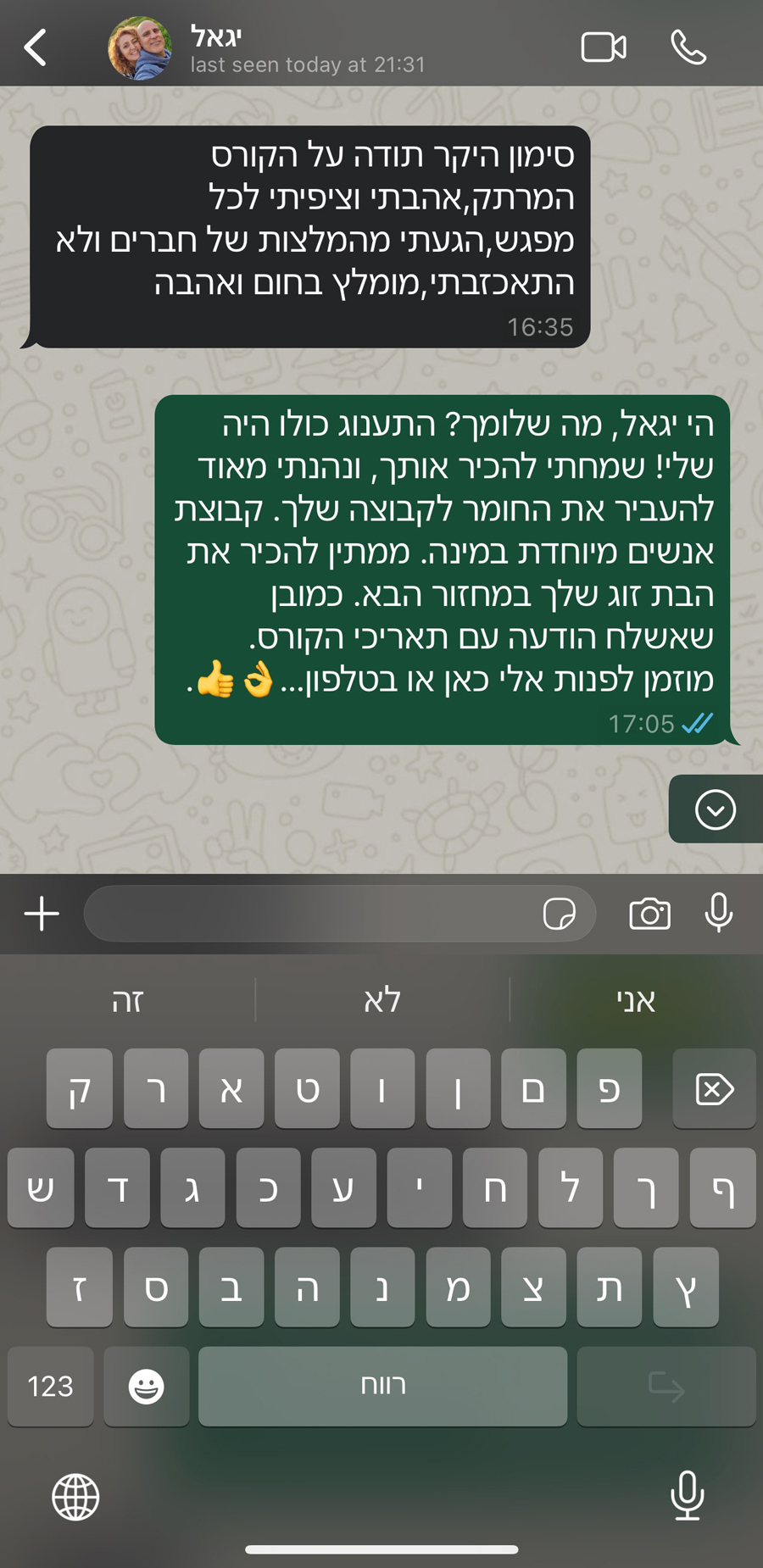This screenshot has height=1568, width=763.
Task: Start a voice call with יגאל
Action: 688,47
